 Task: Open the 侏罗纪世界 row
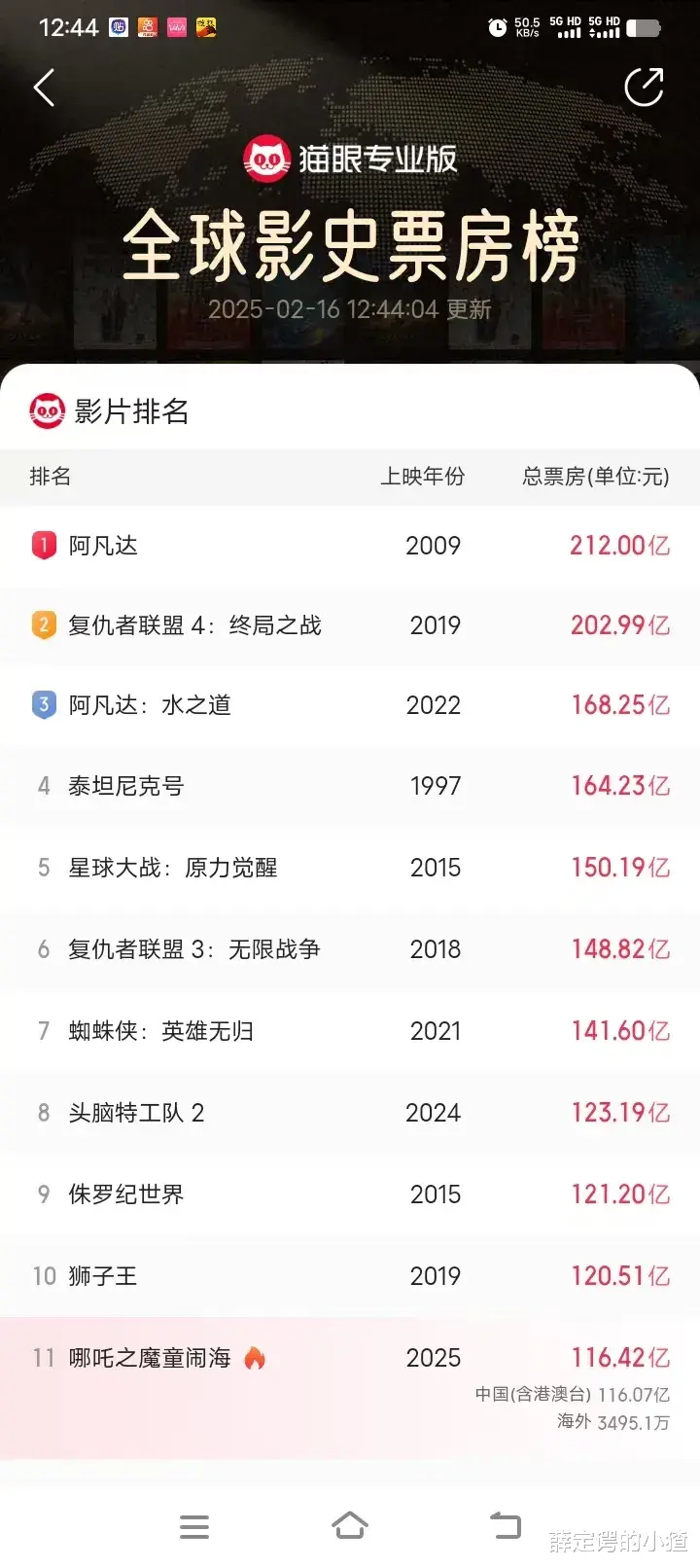pos(350,1194)
